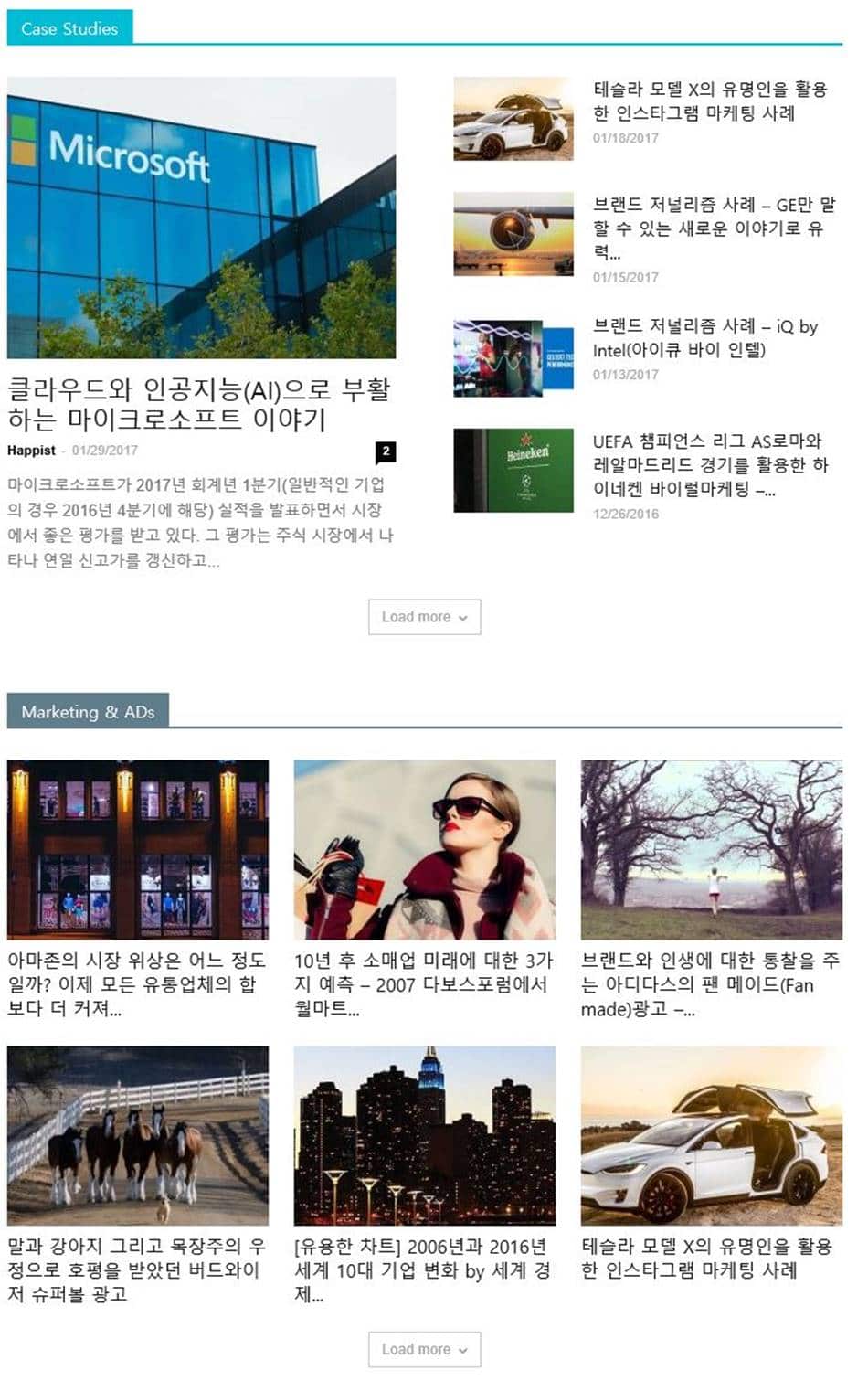
Task: Click the Load more button under Marketing & ADs
Action: click(x=424, y=1350)
